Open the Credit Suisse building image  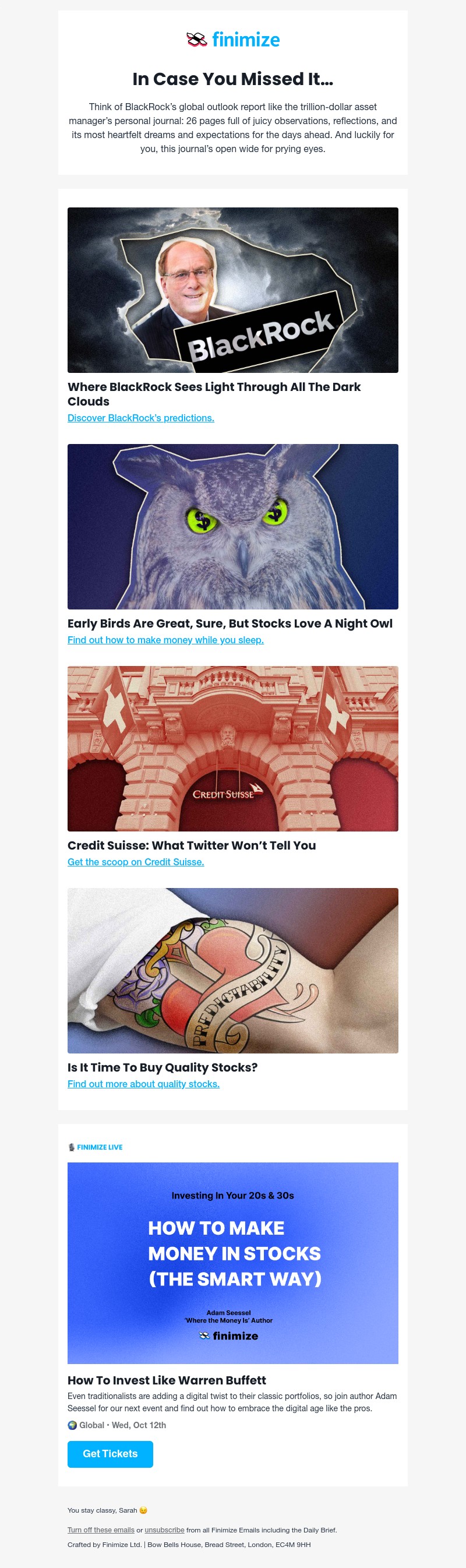232,748
